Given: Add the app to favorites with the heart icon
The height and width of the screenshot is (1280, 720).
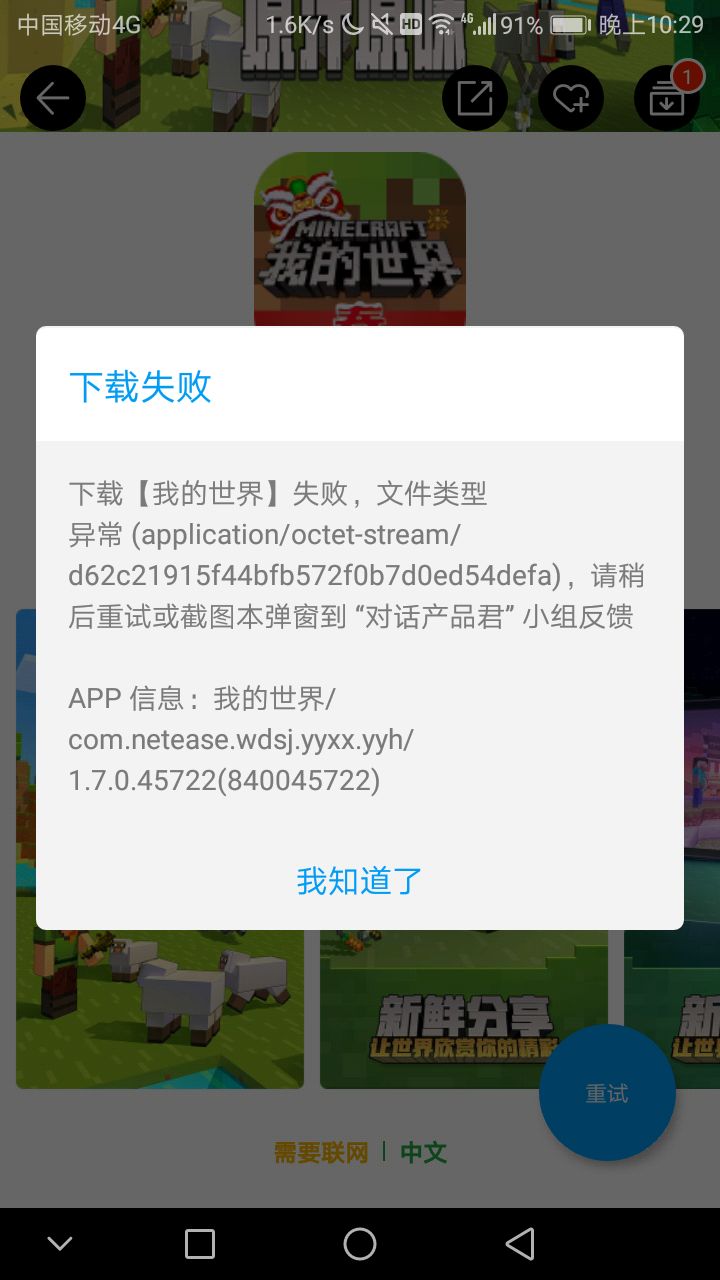Looking at the screenshot, I should 571,98.
